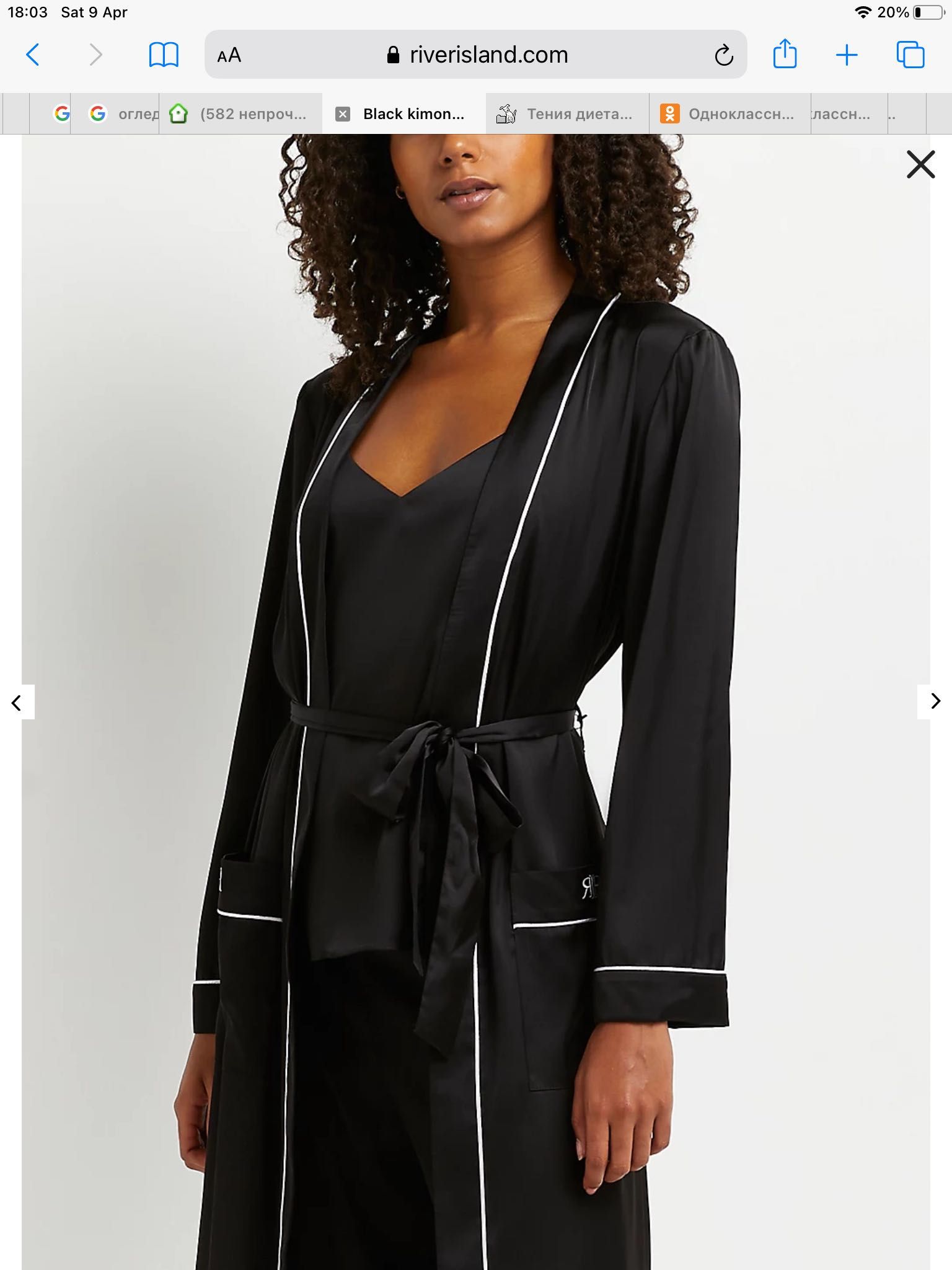Close the enlarged product image view
Image resolution: width=952 pixels, height=1270 pixels.
coord(920,164)
